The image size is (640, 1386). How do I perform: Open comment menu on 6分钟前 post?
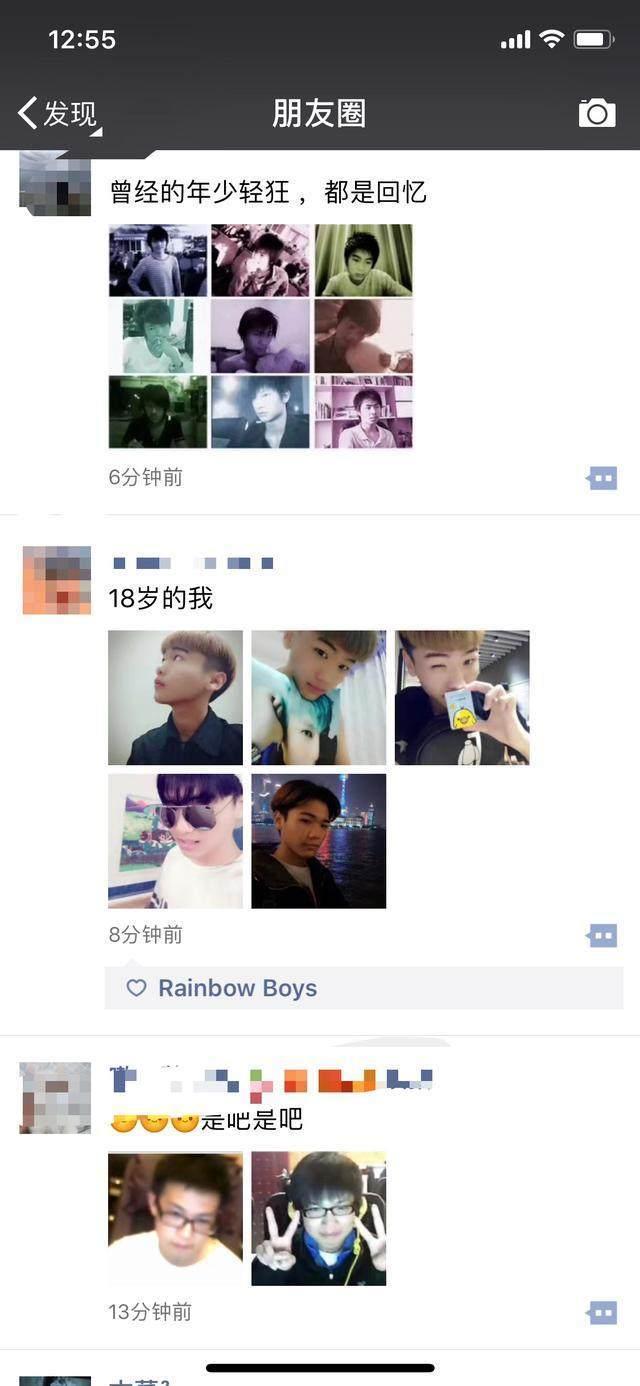coord(602,479)
